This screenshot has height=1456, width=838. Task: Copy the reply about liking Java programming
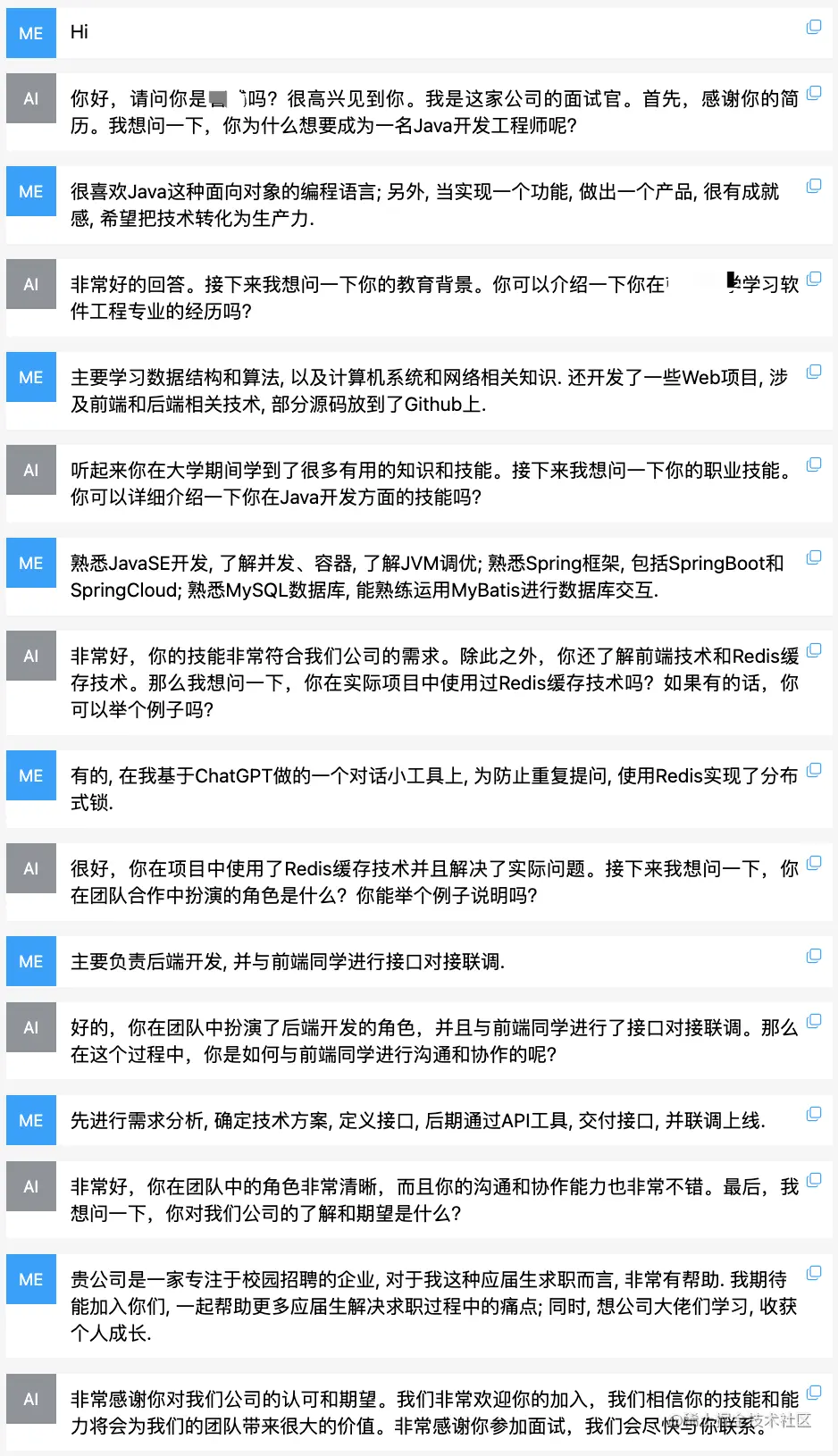813,186
